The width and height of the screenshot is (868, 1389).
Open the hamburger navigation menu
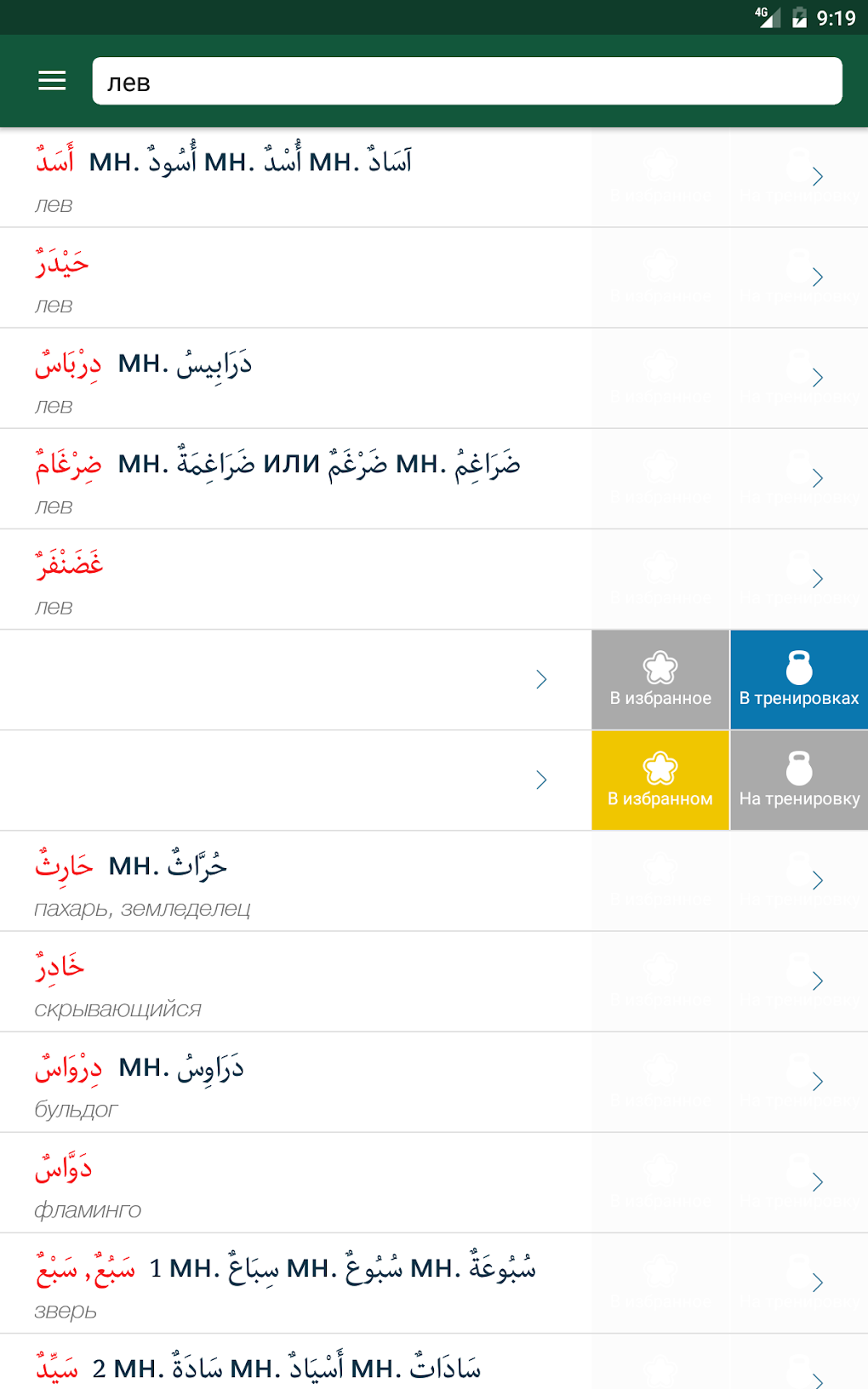click(x=52, y=81)
